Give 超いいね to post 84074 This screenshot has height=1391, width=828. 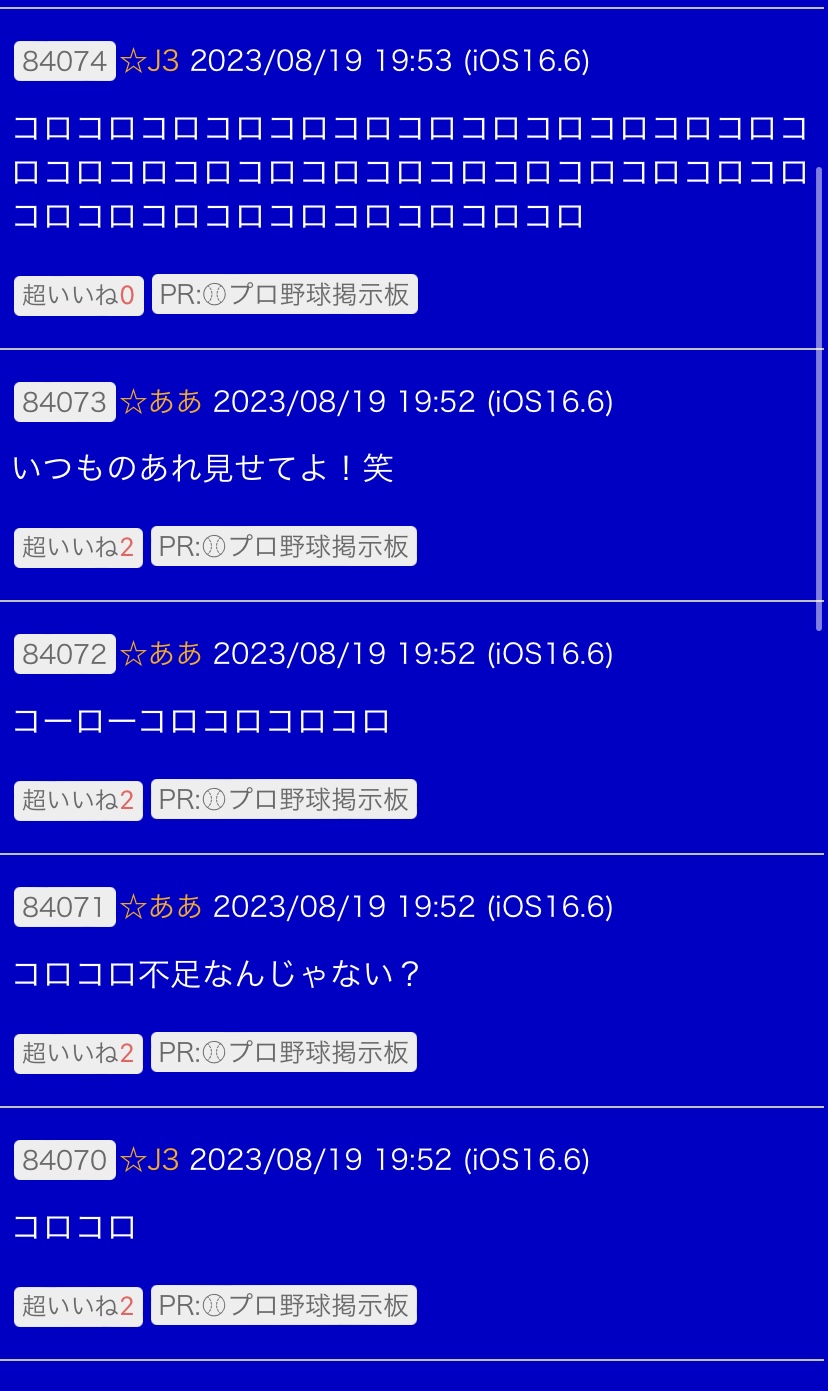78,295
